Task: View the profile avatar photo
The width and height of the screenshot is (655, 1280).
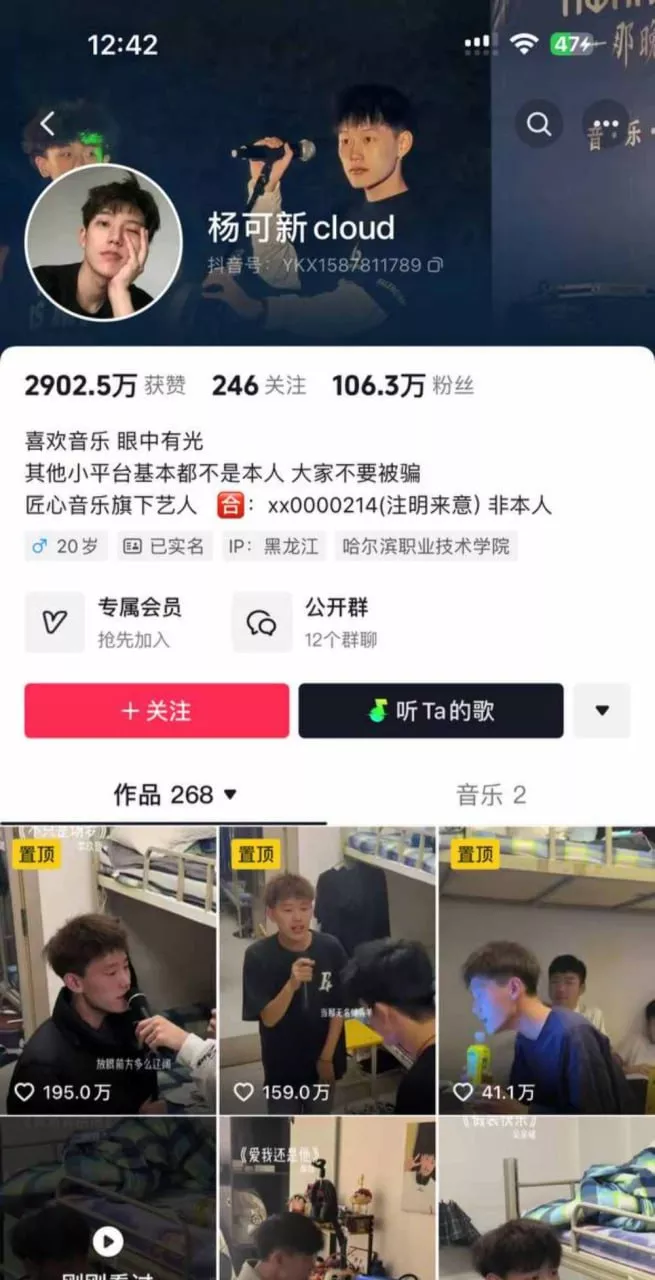Action: click(x=103, y=243)
